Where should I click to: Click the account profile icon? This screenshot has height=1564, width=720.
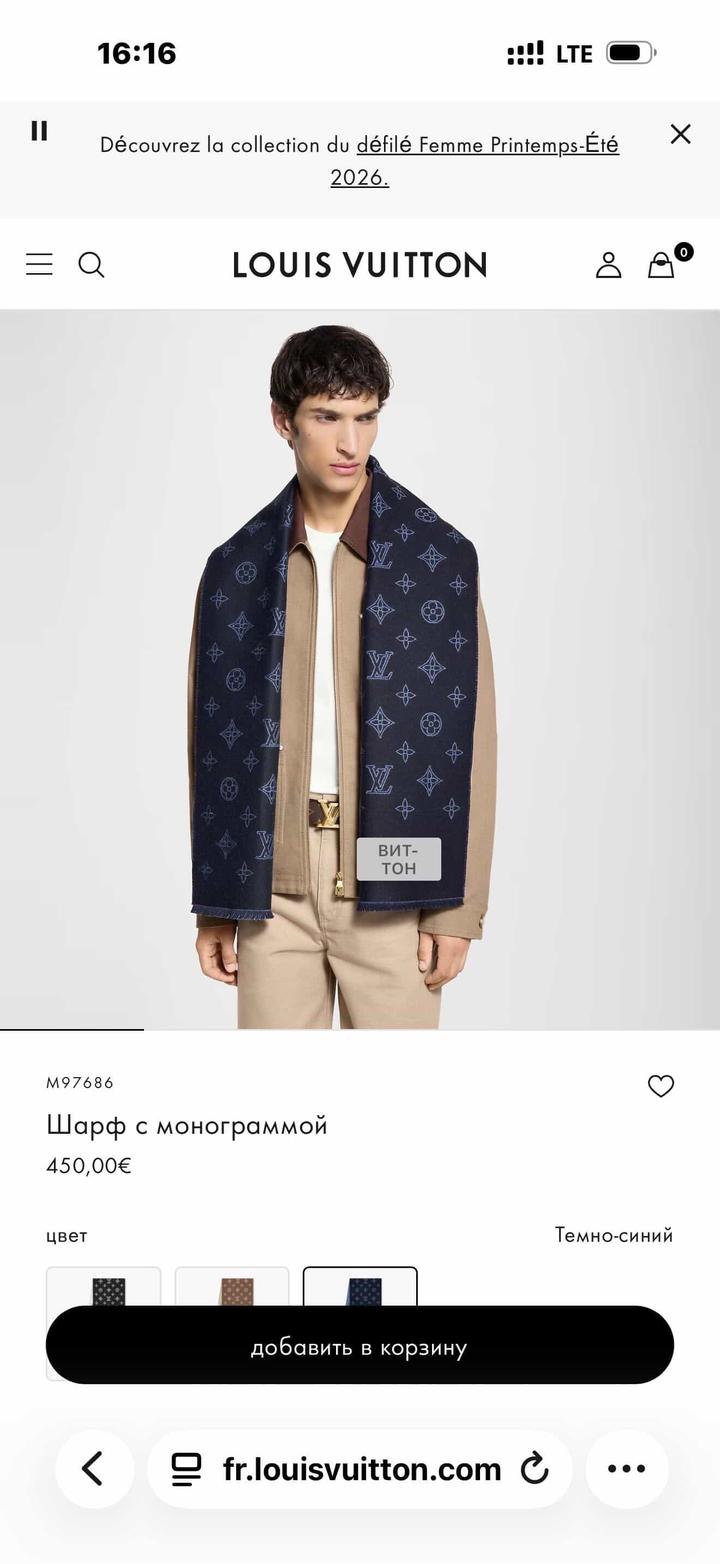tap(608, 265)
